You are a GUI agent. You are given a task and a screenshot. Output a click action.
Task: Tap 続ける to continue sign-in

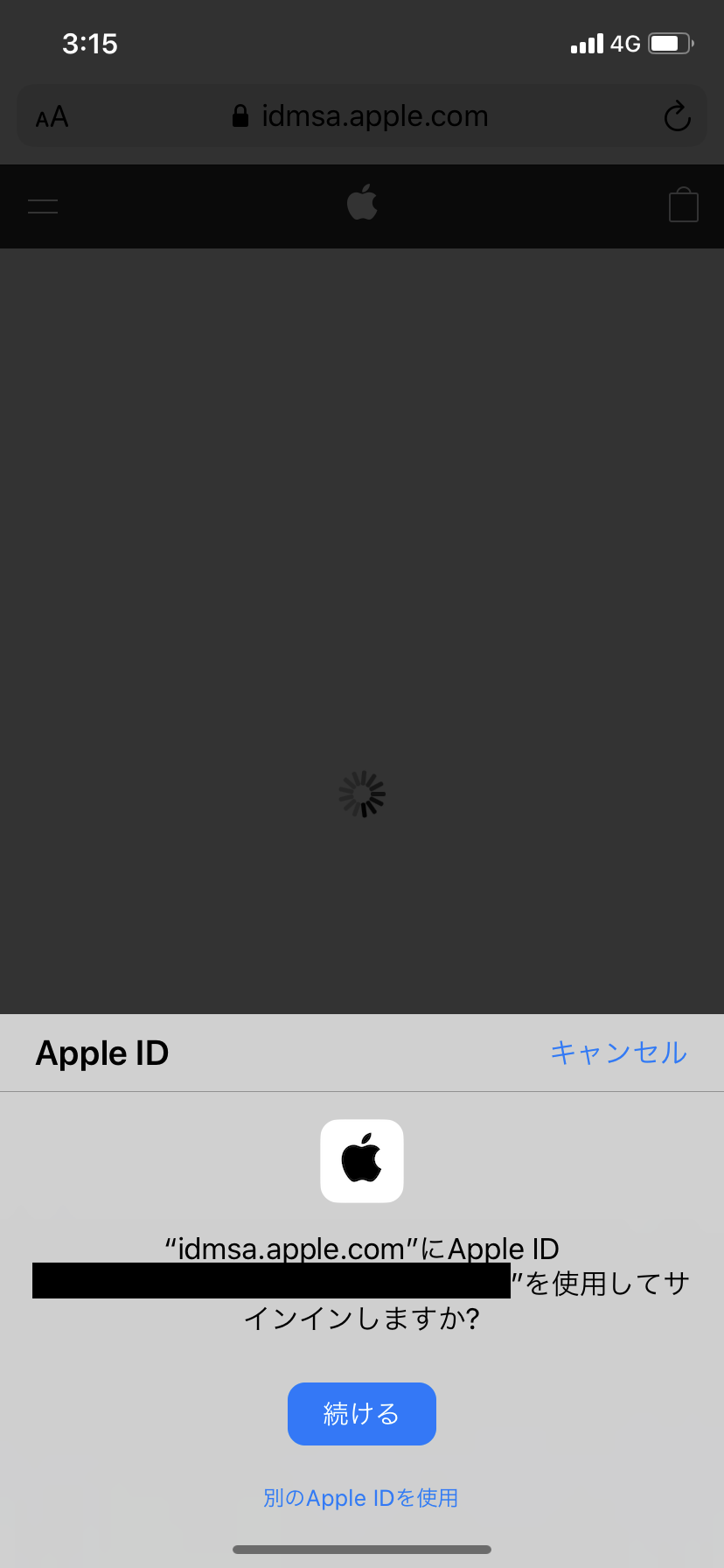pyautogui.click(x=361, y=1413)
